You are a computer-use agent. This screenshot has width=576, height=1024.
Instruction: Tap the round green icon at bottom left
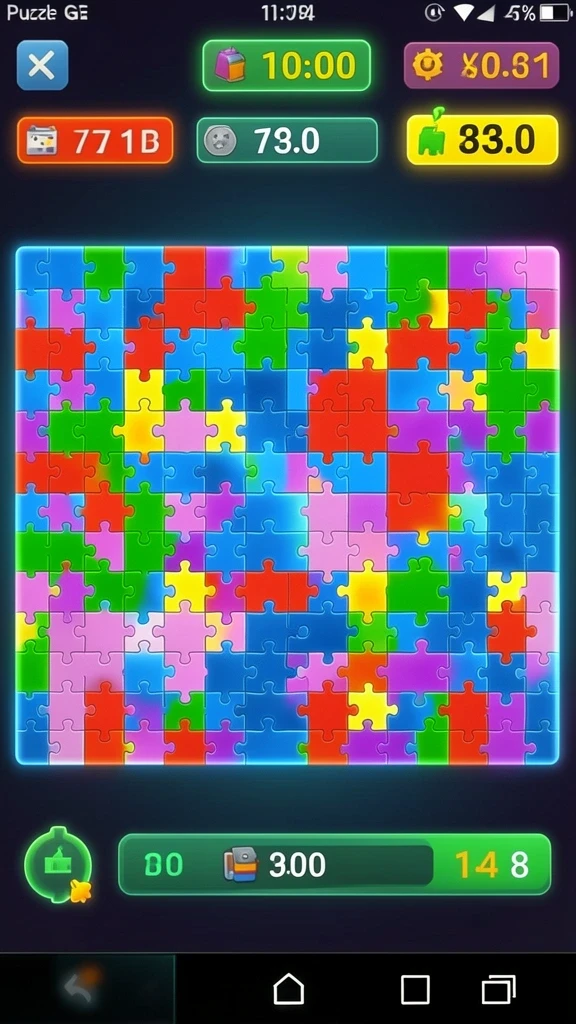tap(58, 865)
